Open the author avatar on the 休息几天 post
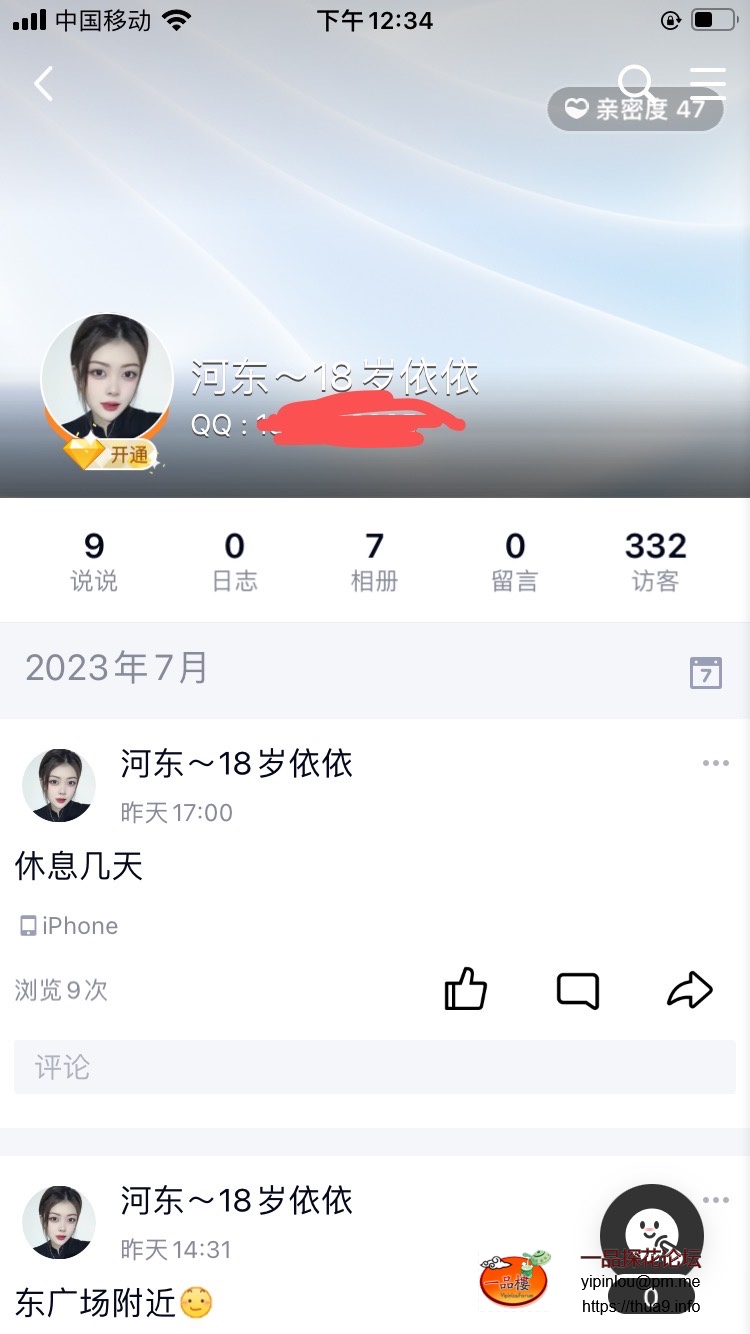Screen dimensions: 750x1334 (59, 785)
